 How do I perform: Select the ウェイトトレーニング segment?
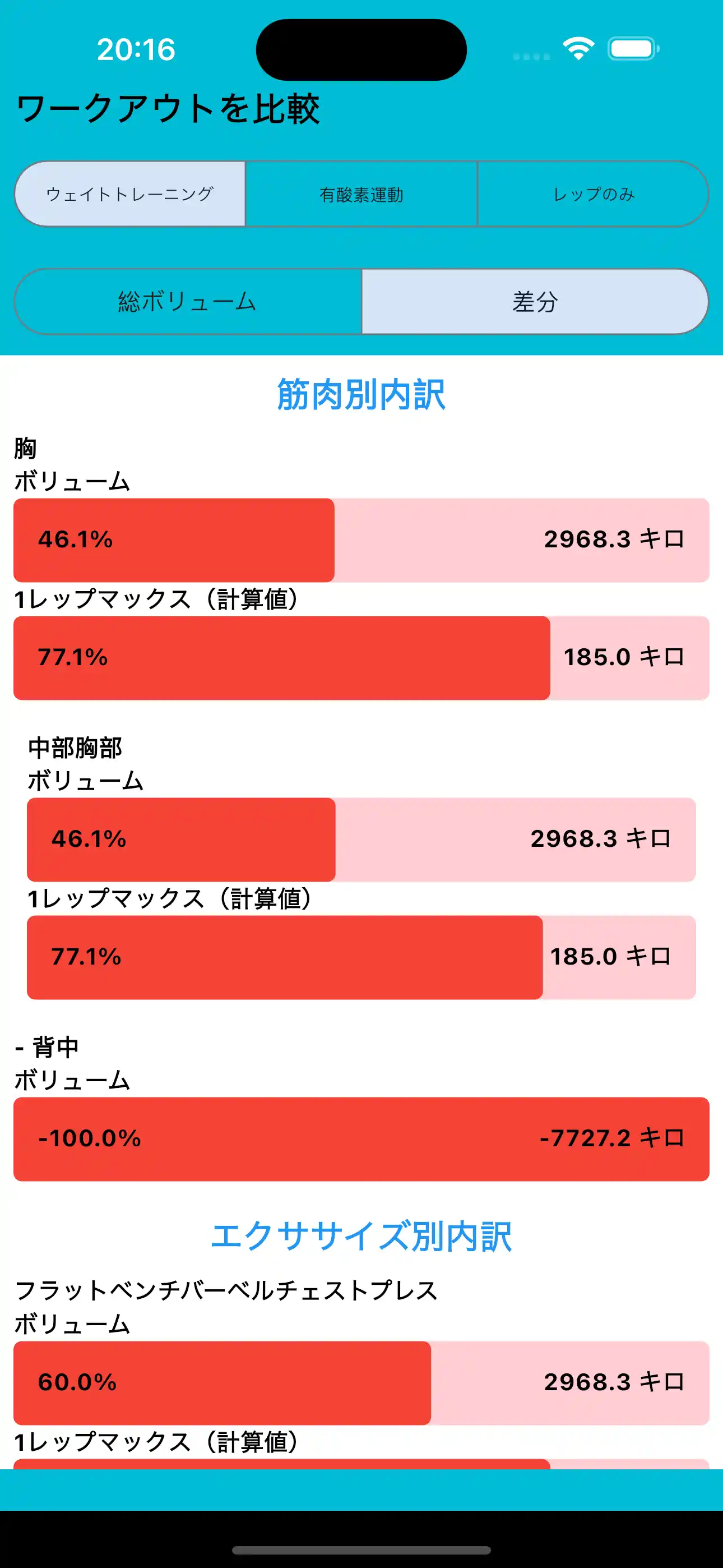pos(129,193)
